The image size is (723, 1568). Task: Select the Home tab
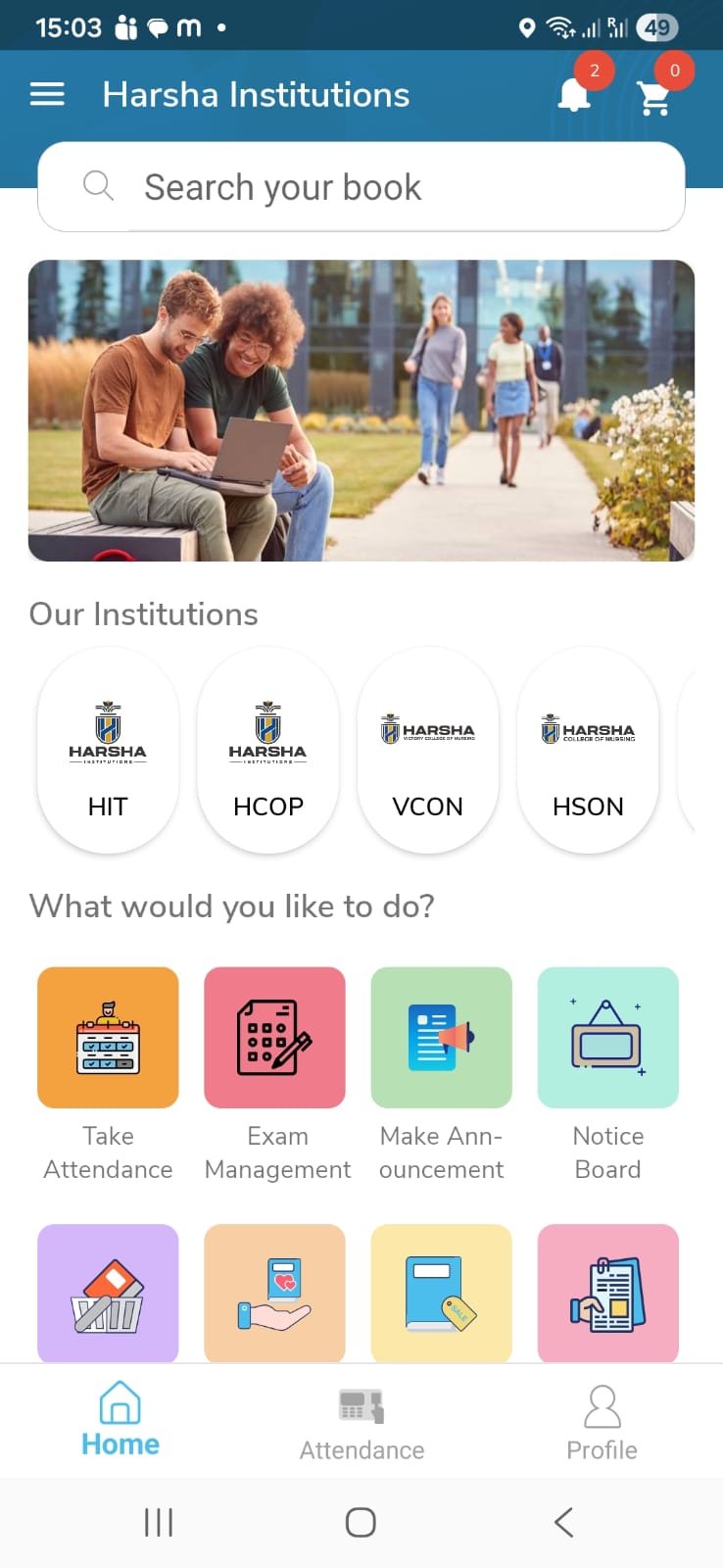(x=120, y=1420)
